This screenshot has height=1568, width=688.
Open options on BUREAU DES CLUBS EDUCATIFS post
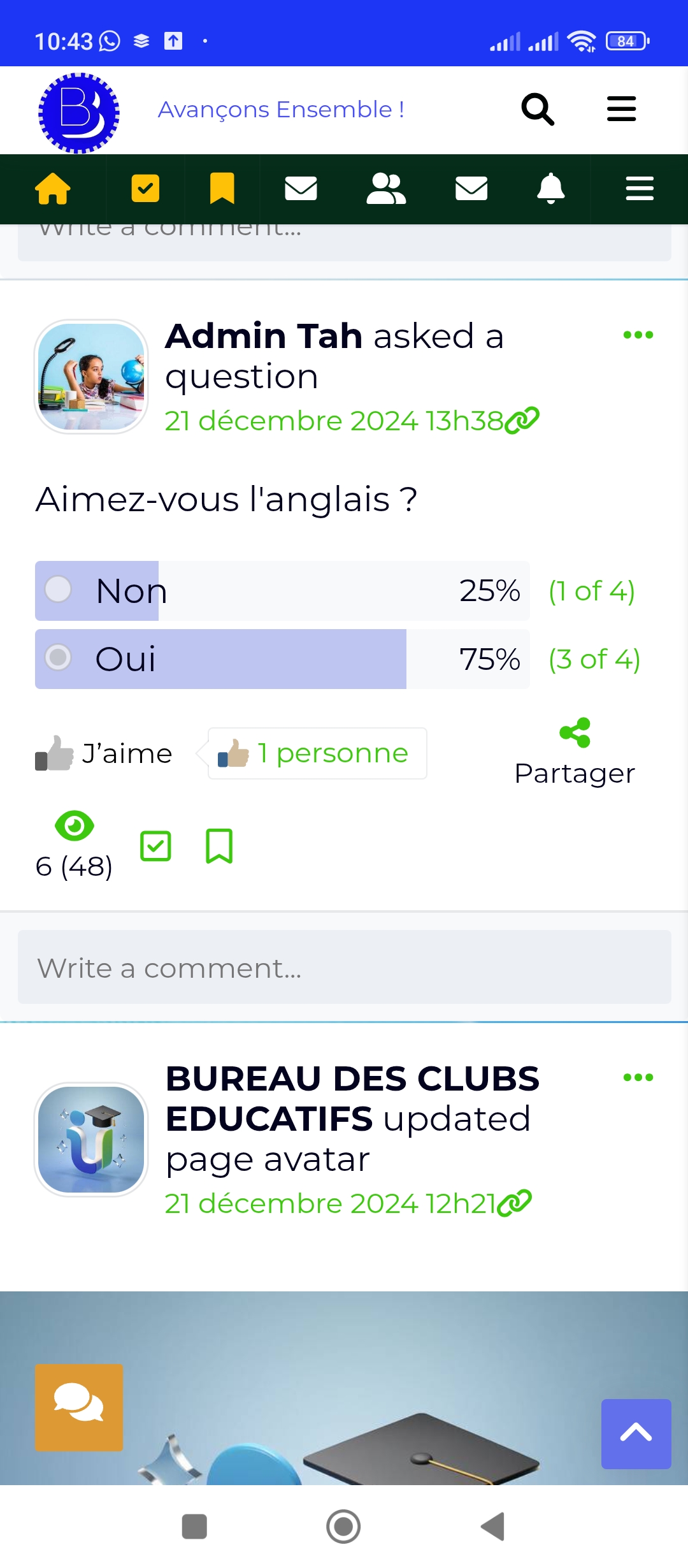(x=638, y=1077)
